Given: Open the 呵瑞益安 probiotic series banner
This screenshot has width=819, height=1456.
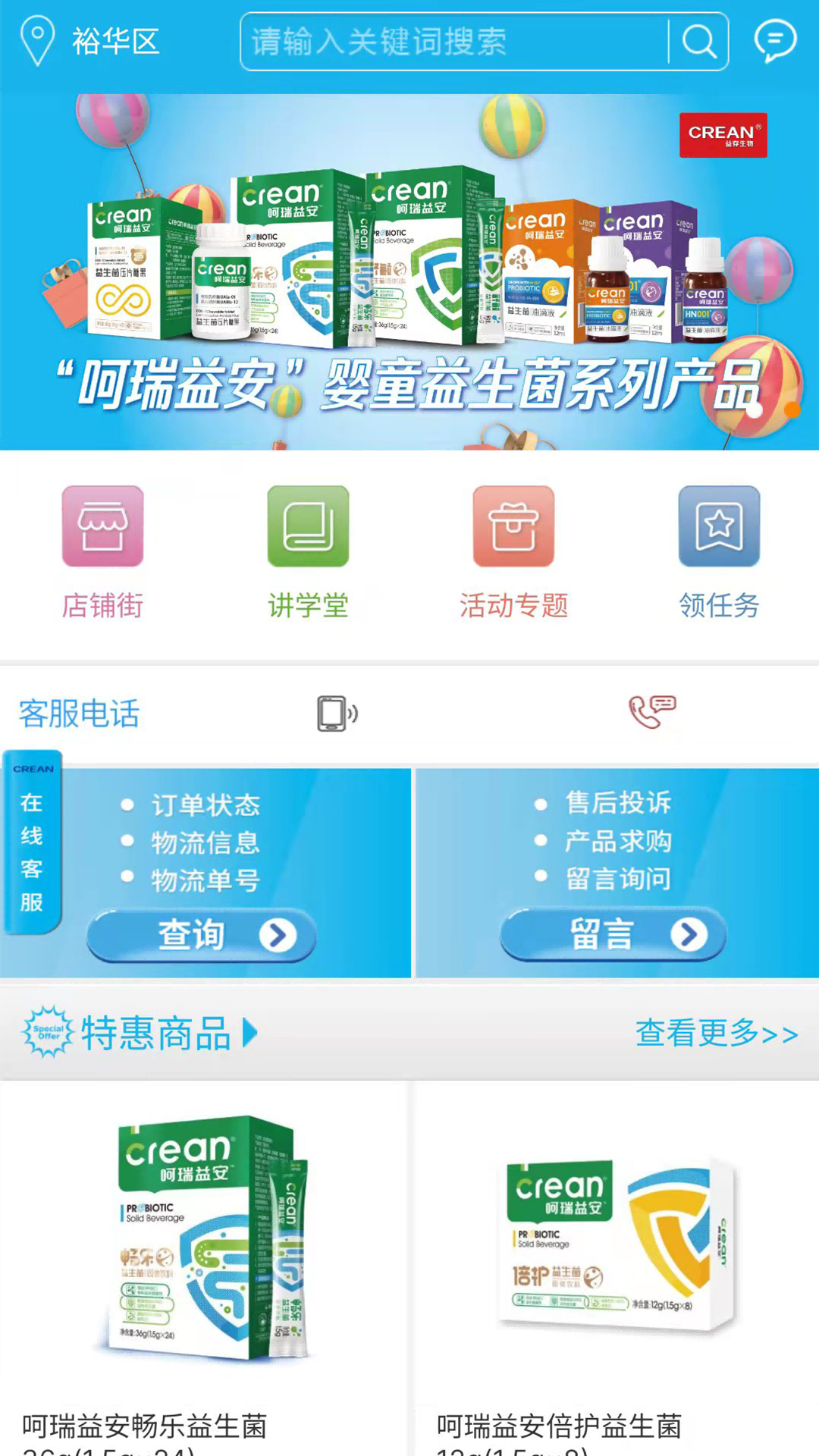Looking at the screenshot, I should point(409,271).
